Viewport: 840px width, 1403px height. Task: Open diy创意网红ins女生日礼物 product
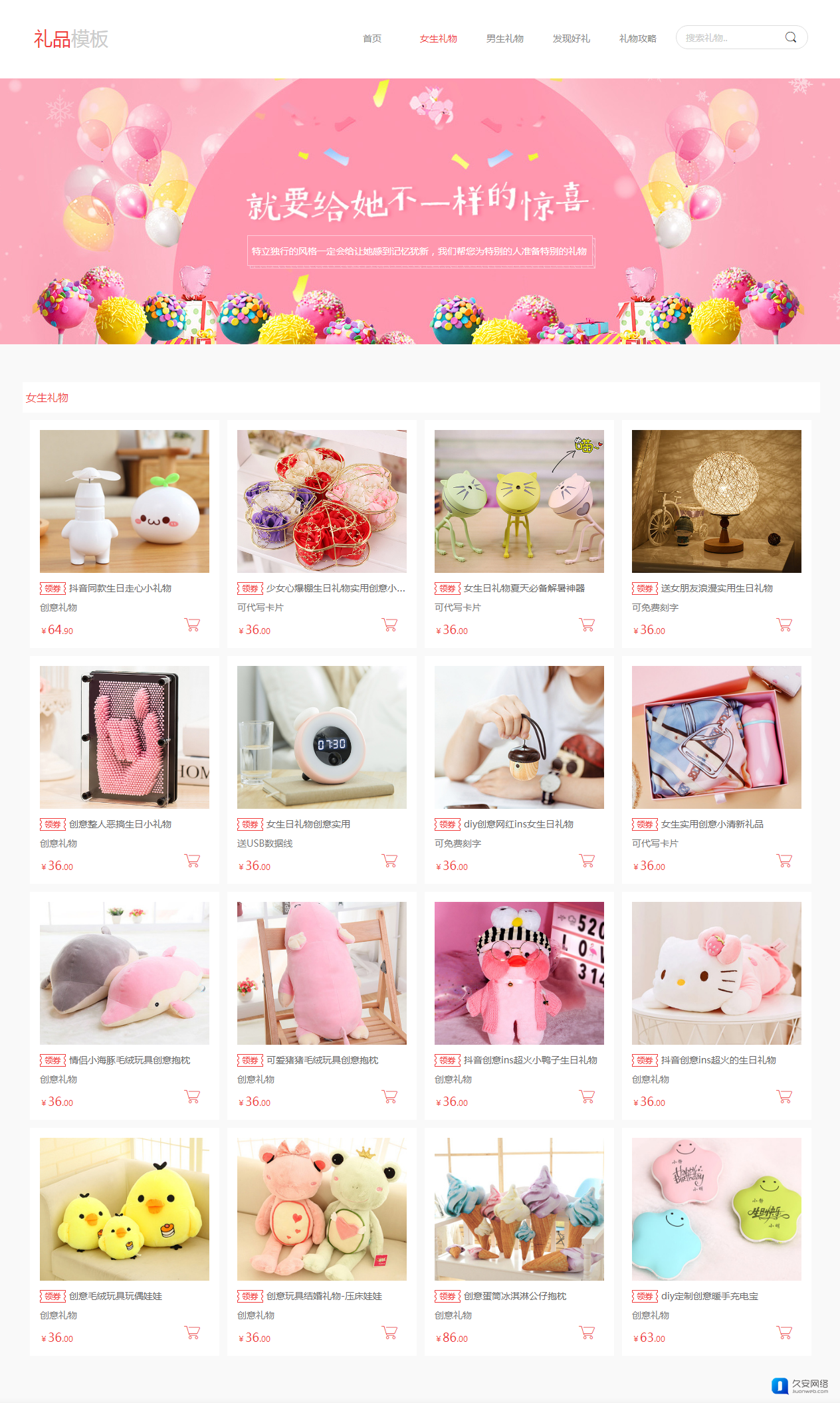[x=519, y=737]
